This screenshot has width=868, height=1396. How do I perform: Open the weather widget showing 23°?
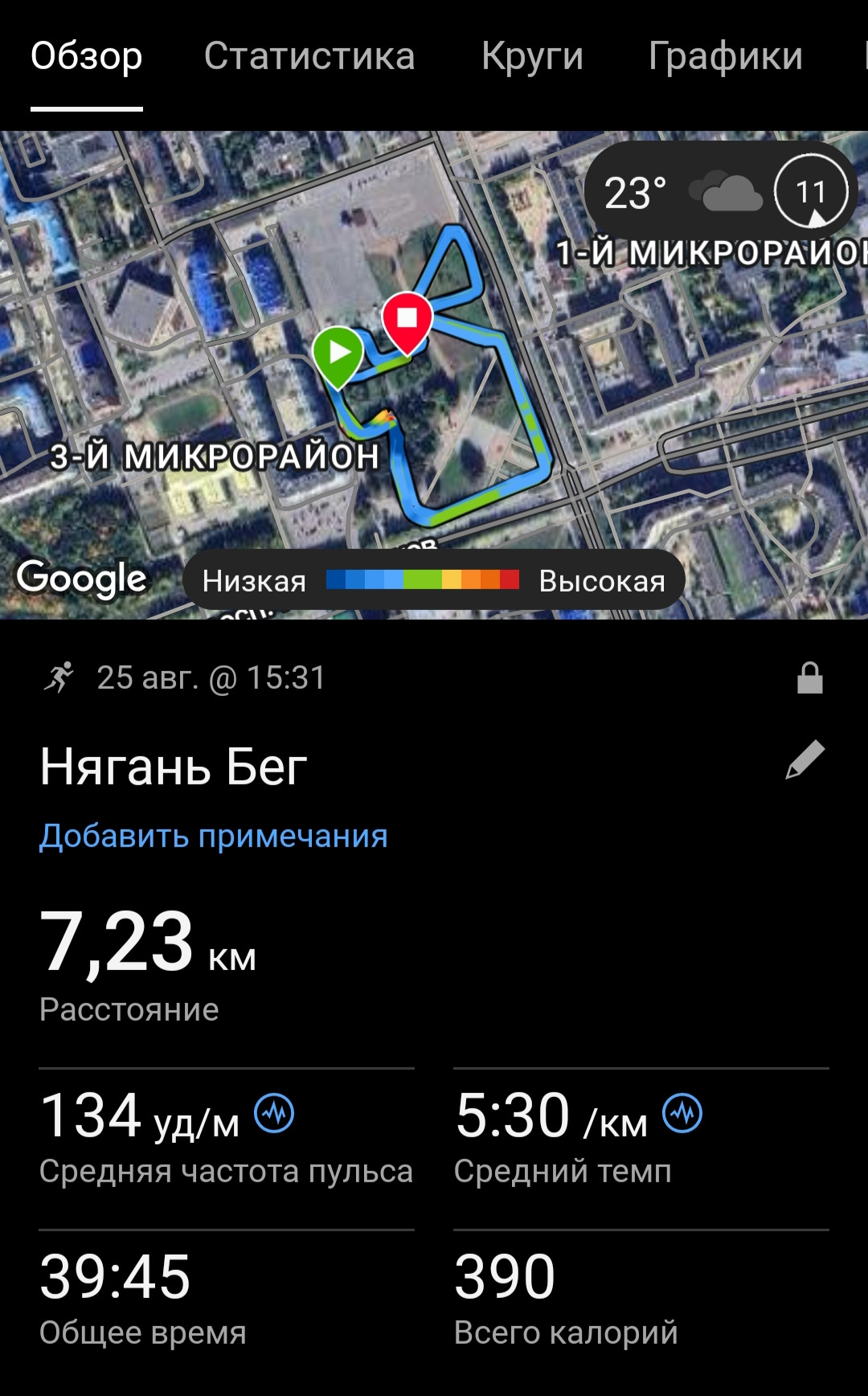(721, 192)
